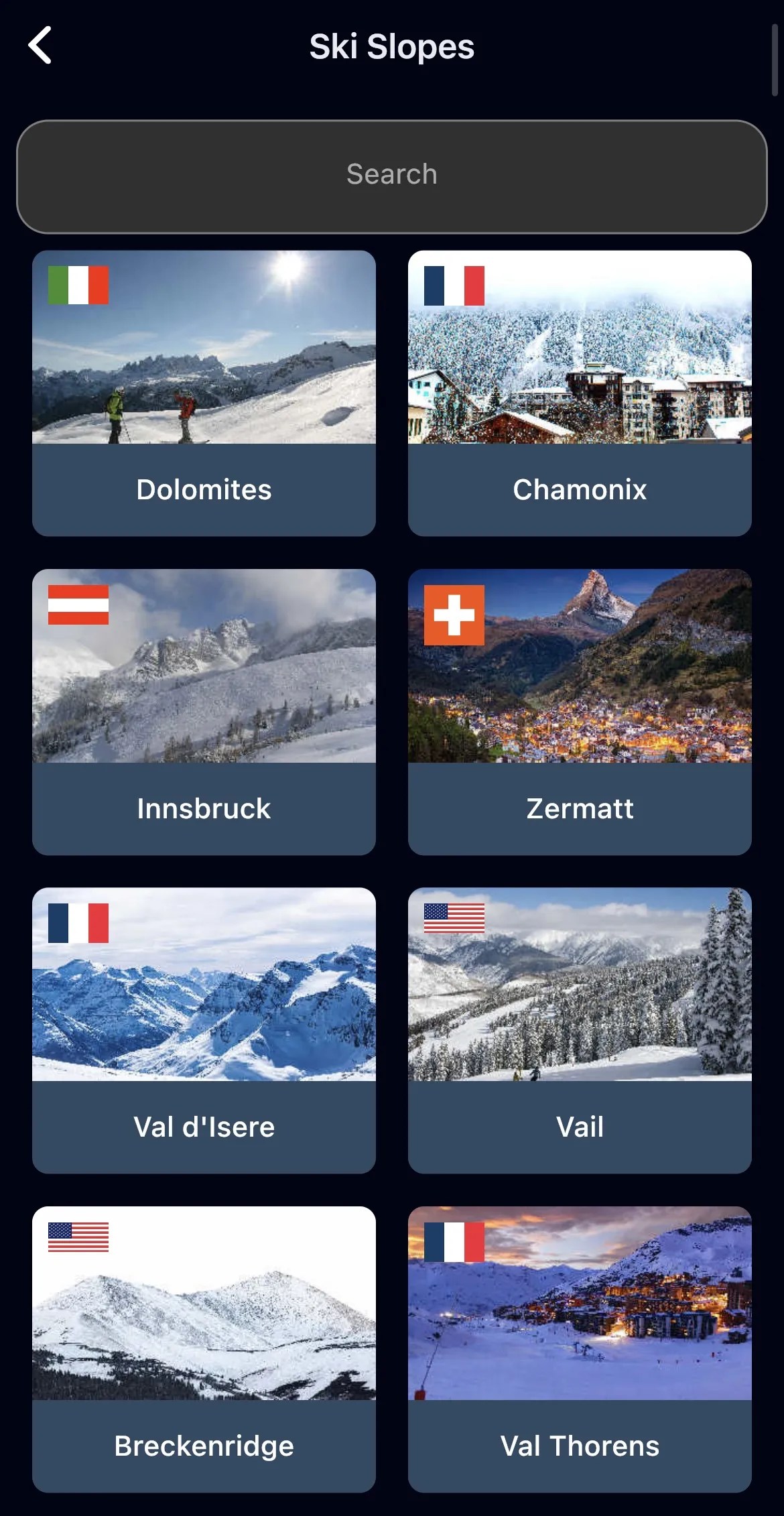The height and width of the screenshot is (1516, 784).
Task: Click the Search input field
Action: point(392,174)
